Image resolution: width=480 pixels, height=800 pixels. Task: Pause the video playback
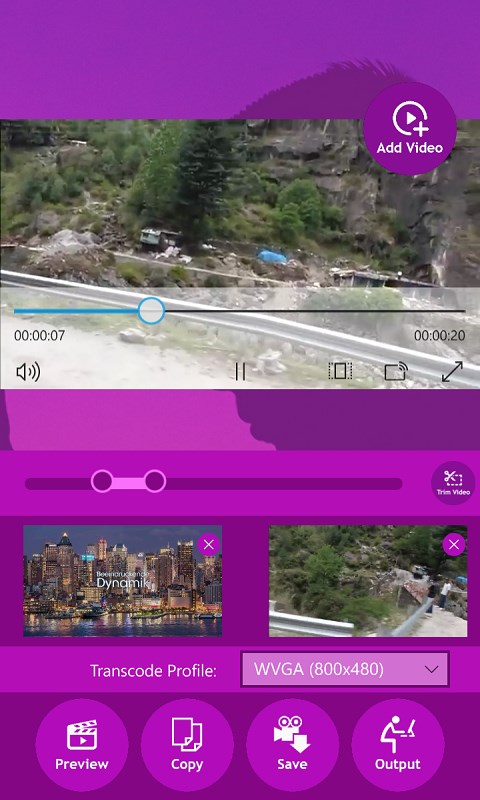240,371
